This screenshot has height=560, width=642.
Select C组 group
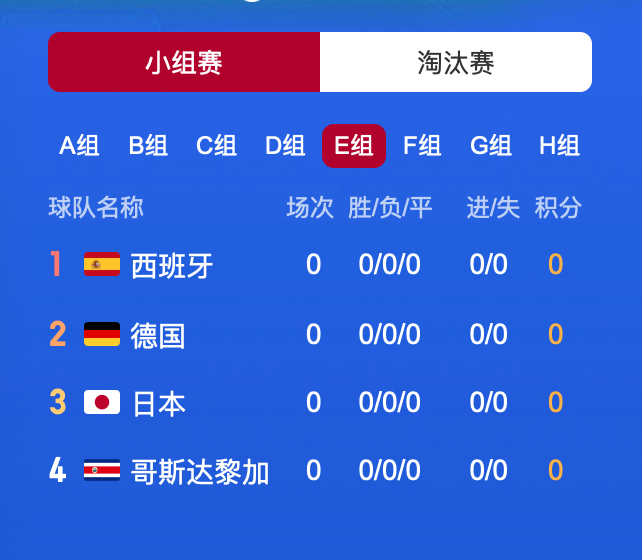coord(216,146)
